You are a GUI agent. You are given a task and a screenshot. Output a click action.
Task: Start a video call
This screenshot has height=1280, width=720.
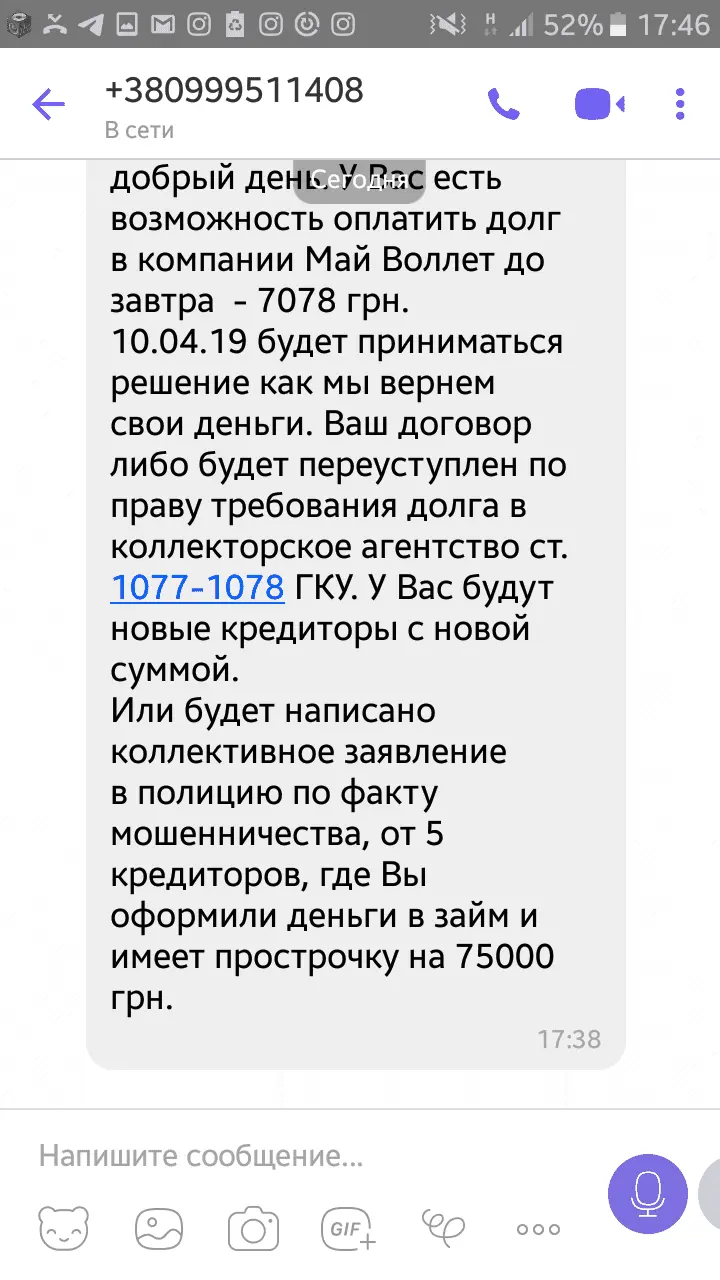coord(599,104)
